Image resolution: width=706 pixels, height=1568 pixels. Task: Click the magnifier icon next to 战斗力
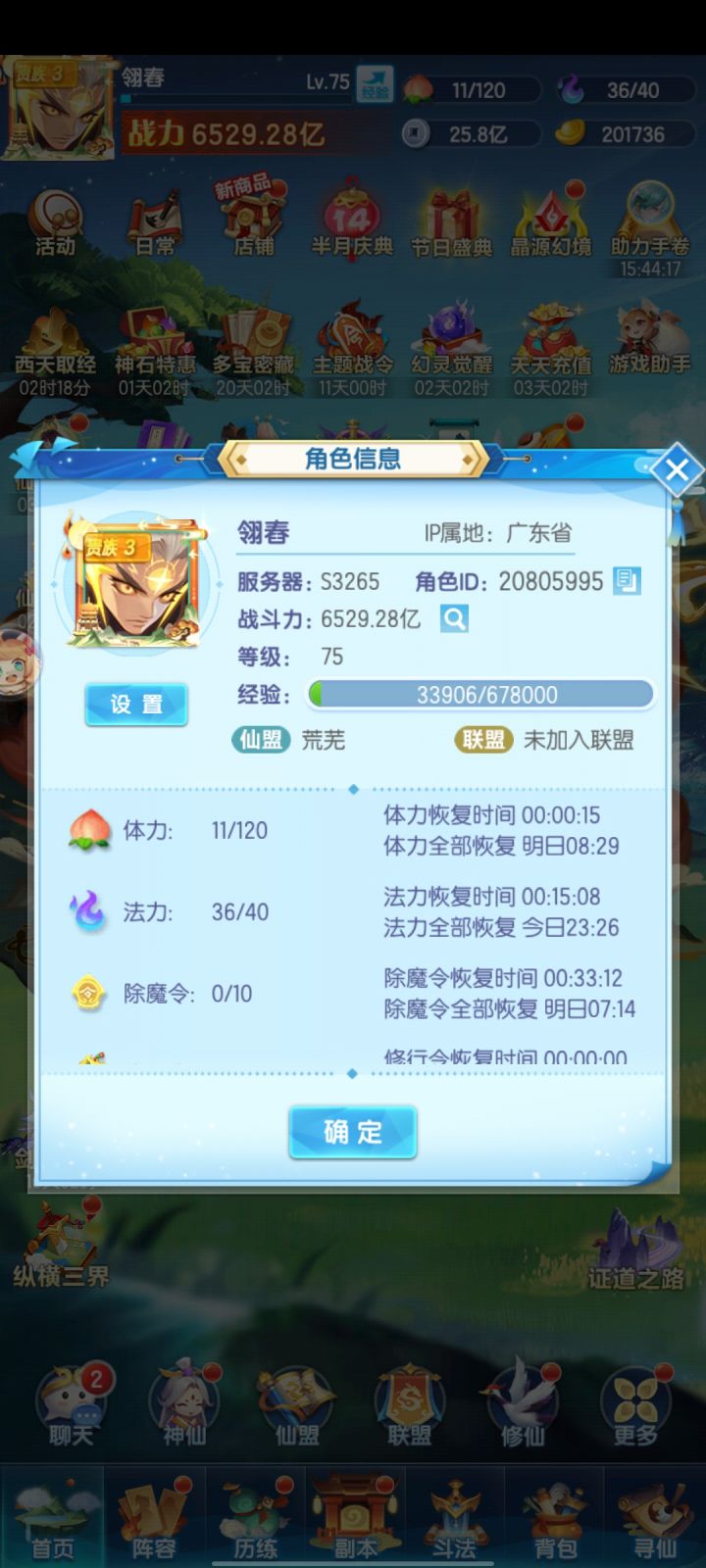pyautogui.click(x=453, y=618)
